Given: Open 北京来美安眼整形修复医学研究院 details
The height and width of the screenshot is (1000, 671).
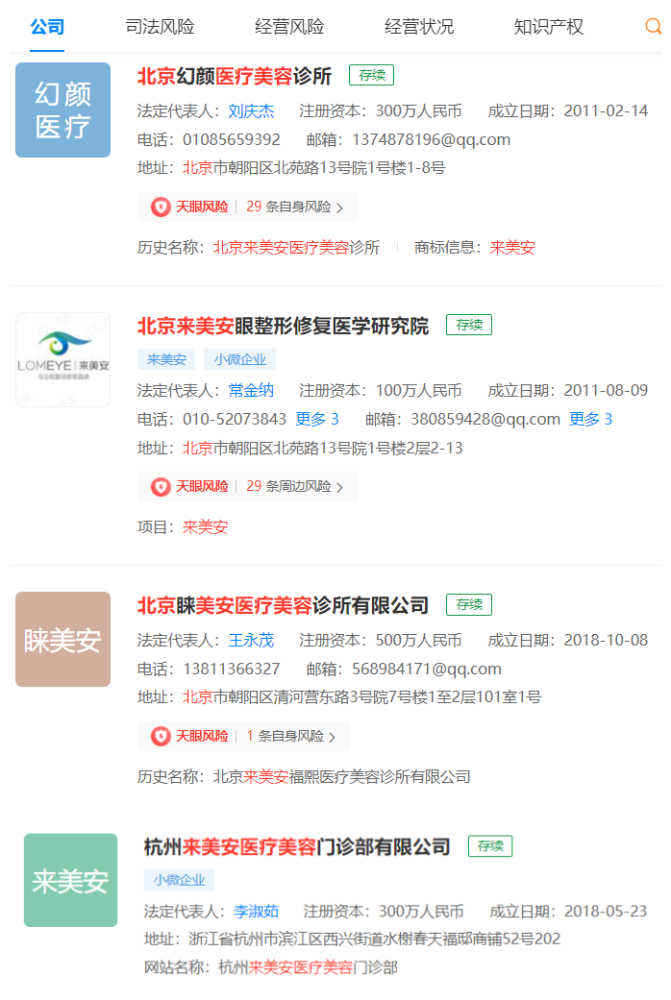Looking at the screenshot, I should click(283, 326).
